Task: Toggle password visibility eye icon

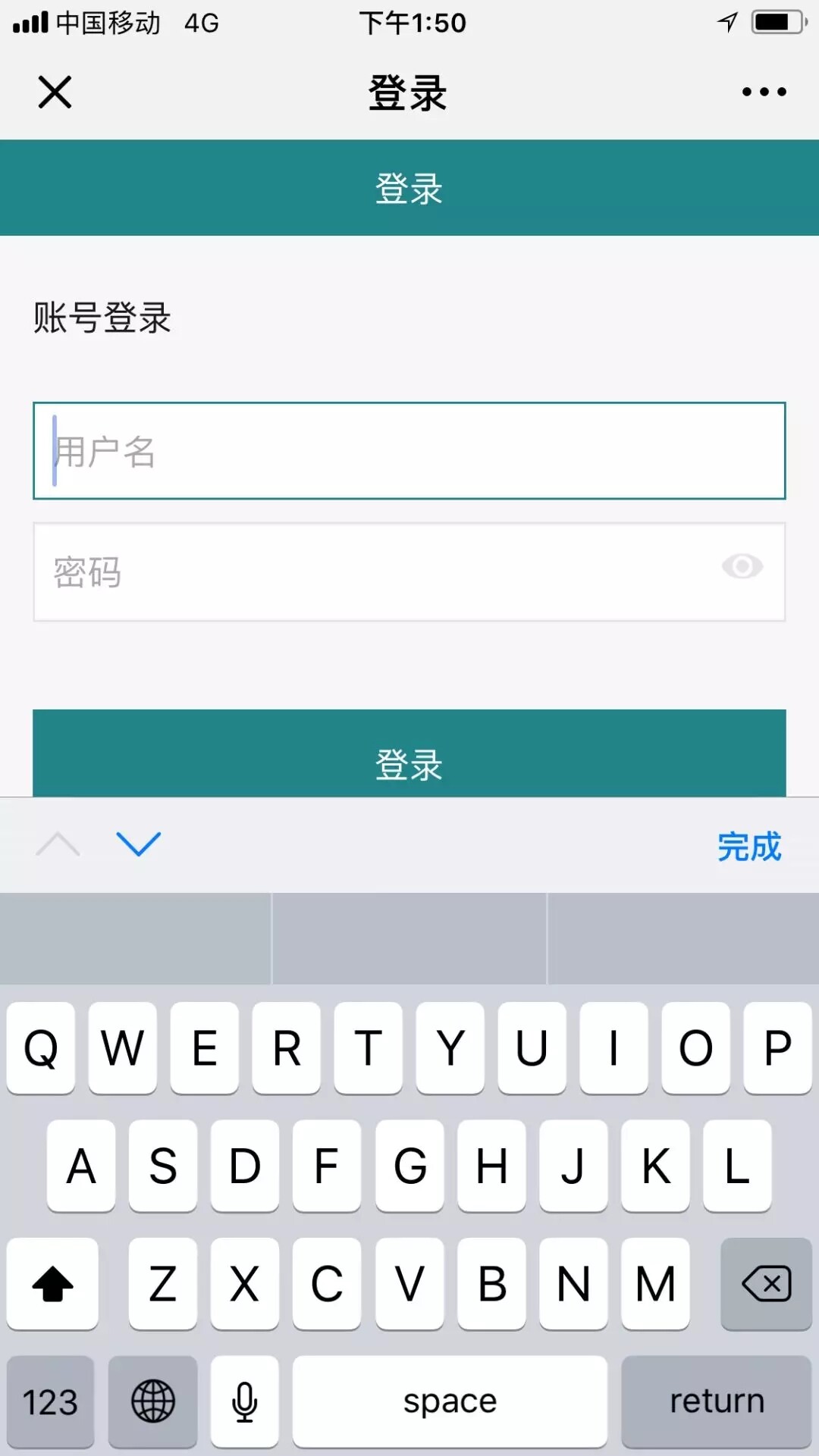Action: tap(742, 566)
